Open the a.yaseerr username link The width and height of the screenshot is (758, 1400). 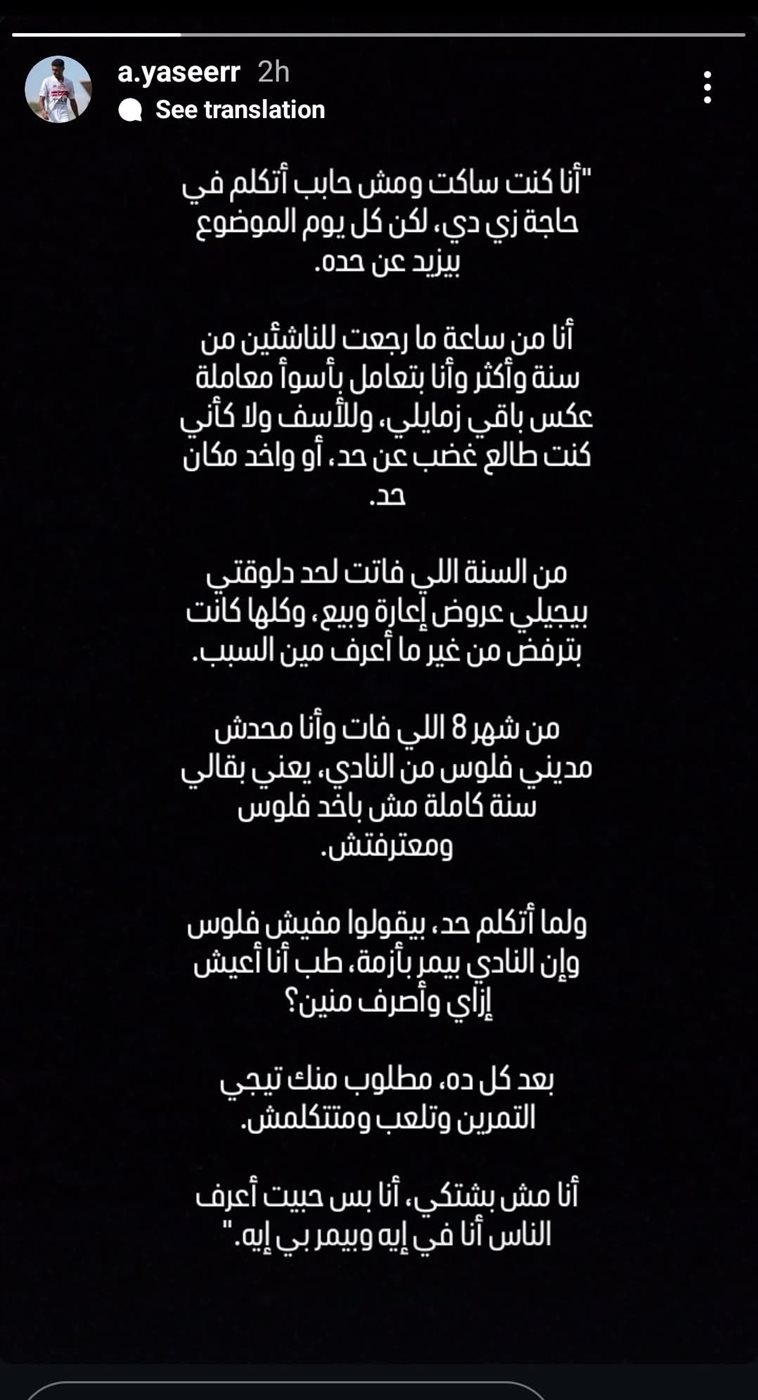pyautogui.click(x=181, y=72)
